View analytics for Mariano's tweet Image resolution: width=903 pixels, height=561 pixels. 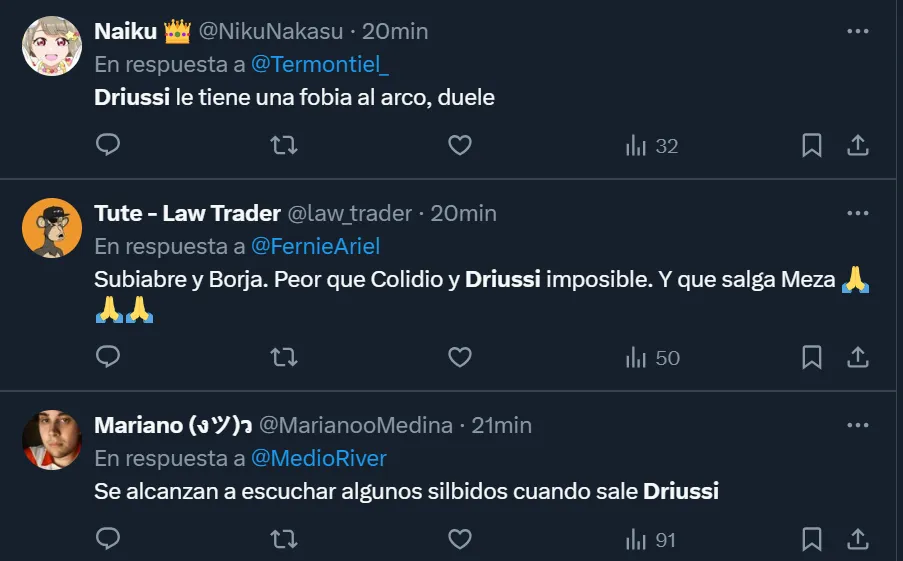651,540
